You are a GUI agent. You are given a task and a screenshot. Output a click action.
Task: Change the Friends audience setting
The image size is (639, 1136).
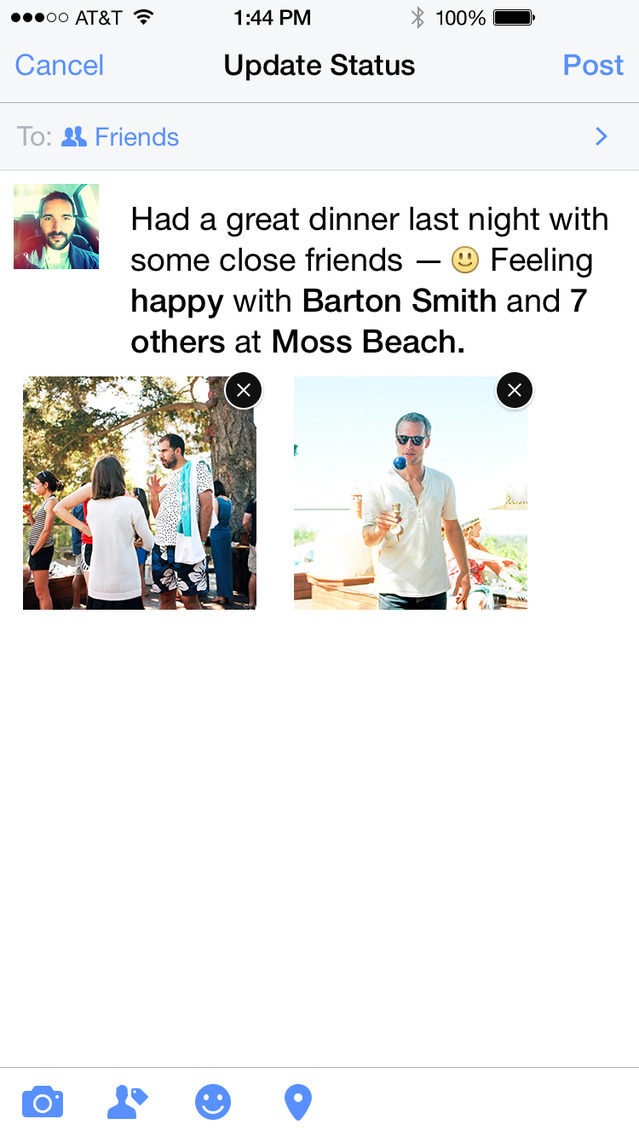click(320, 137)
